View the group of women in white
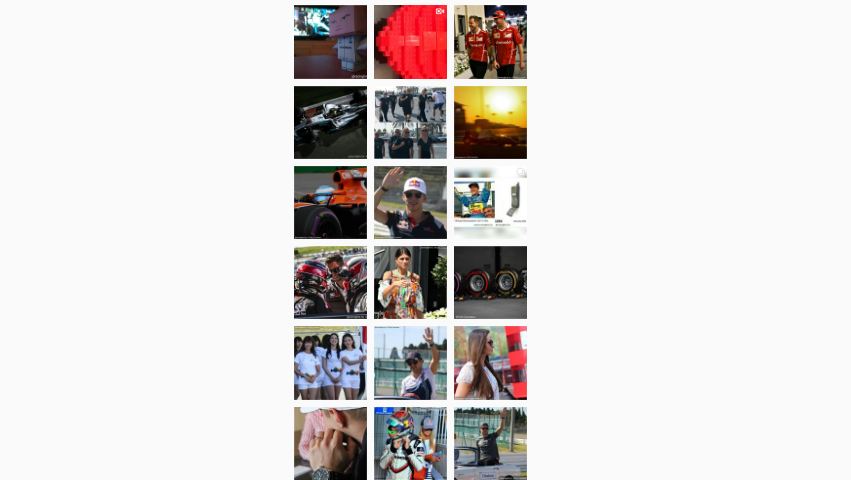The width and height of the screenshot is (851, 480). [330, 362]
